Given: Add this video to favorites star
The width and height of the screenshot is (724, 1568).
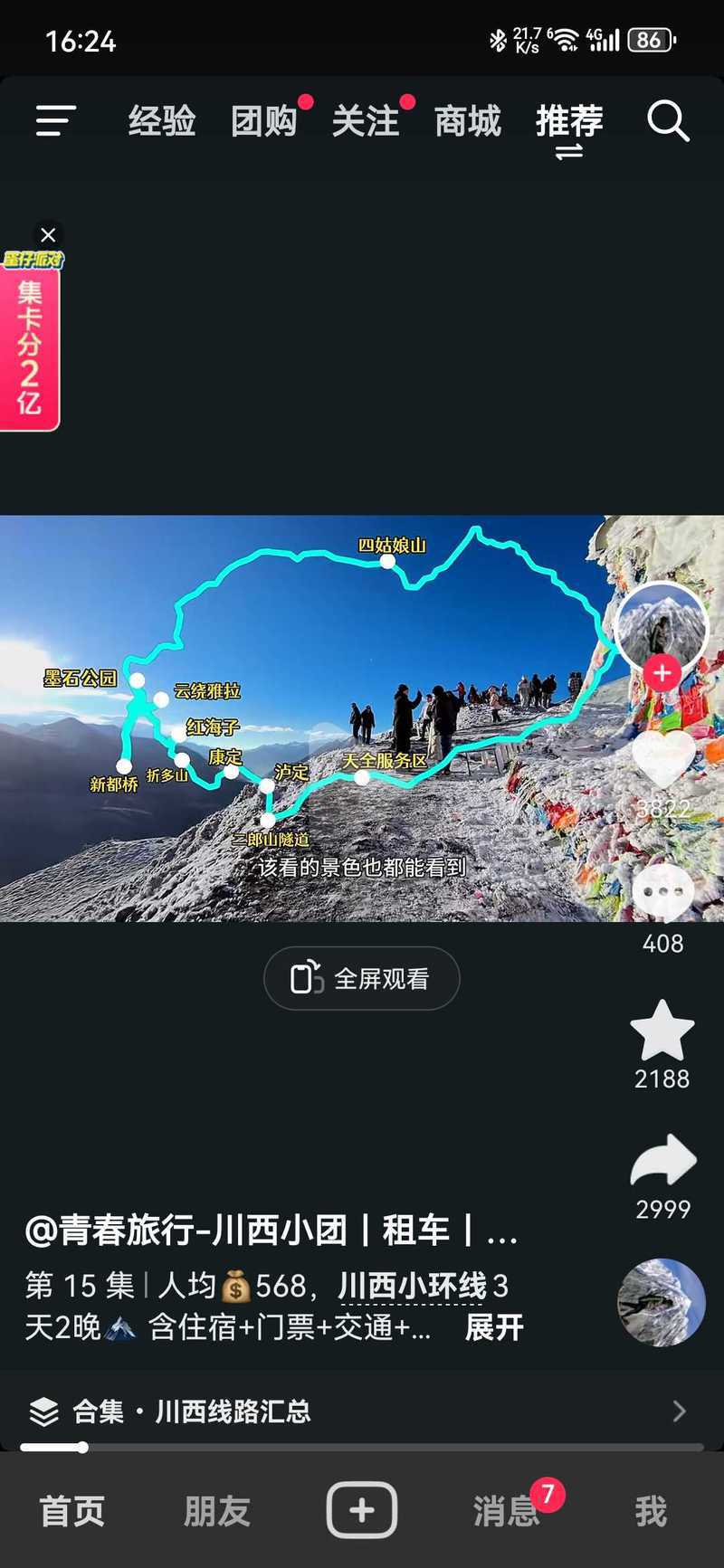Looking at the screenshot, I should (x=662, y=1031).
